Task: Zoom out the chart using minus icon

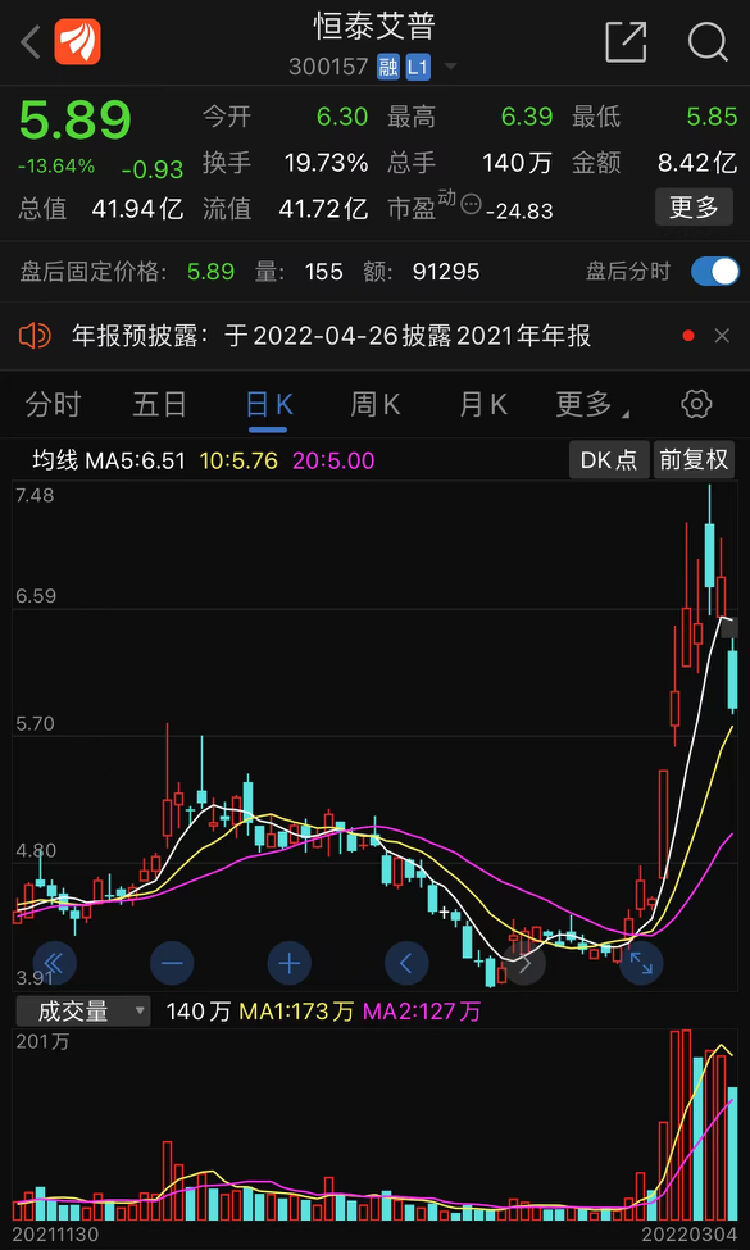Action: pyautogui.click(x=171, y=962)
